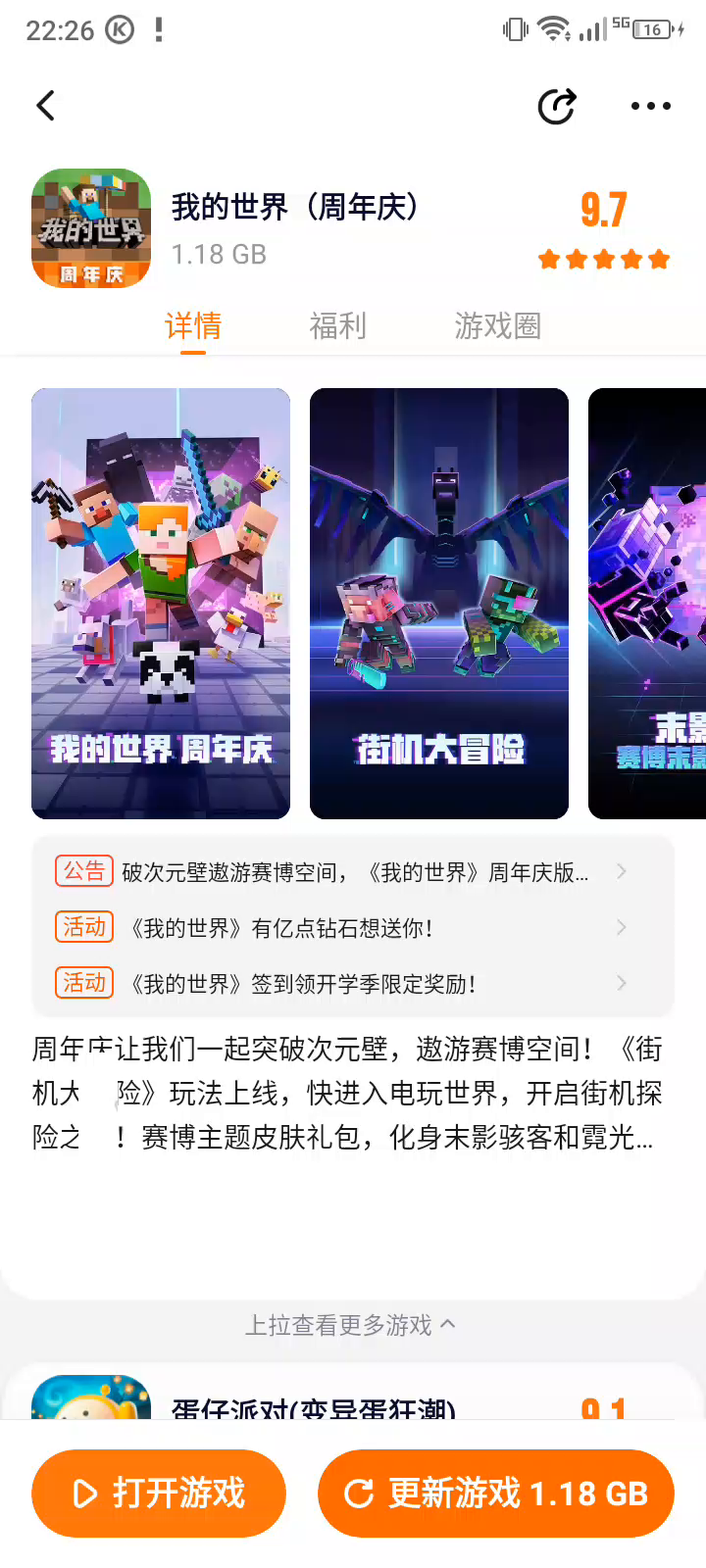Go back using the top-left arrow
This screenshot has width=706, height=1568.
[x=46, y=106]
